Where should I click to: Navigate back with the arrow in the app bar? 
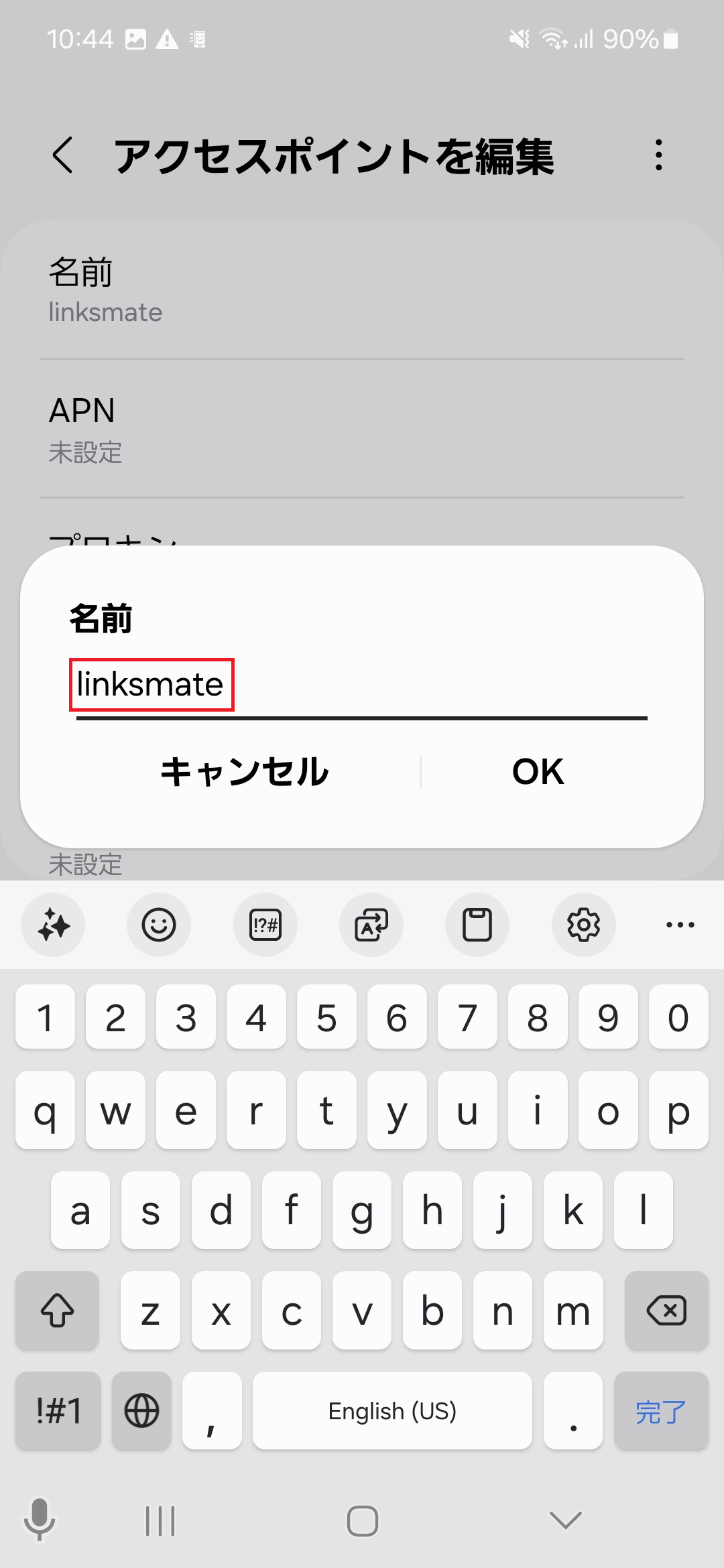64,155
